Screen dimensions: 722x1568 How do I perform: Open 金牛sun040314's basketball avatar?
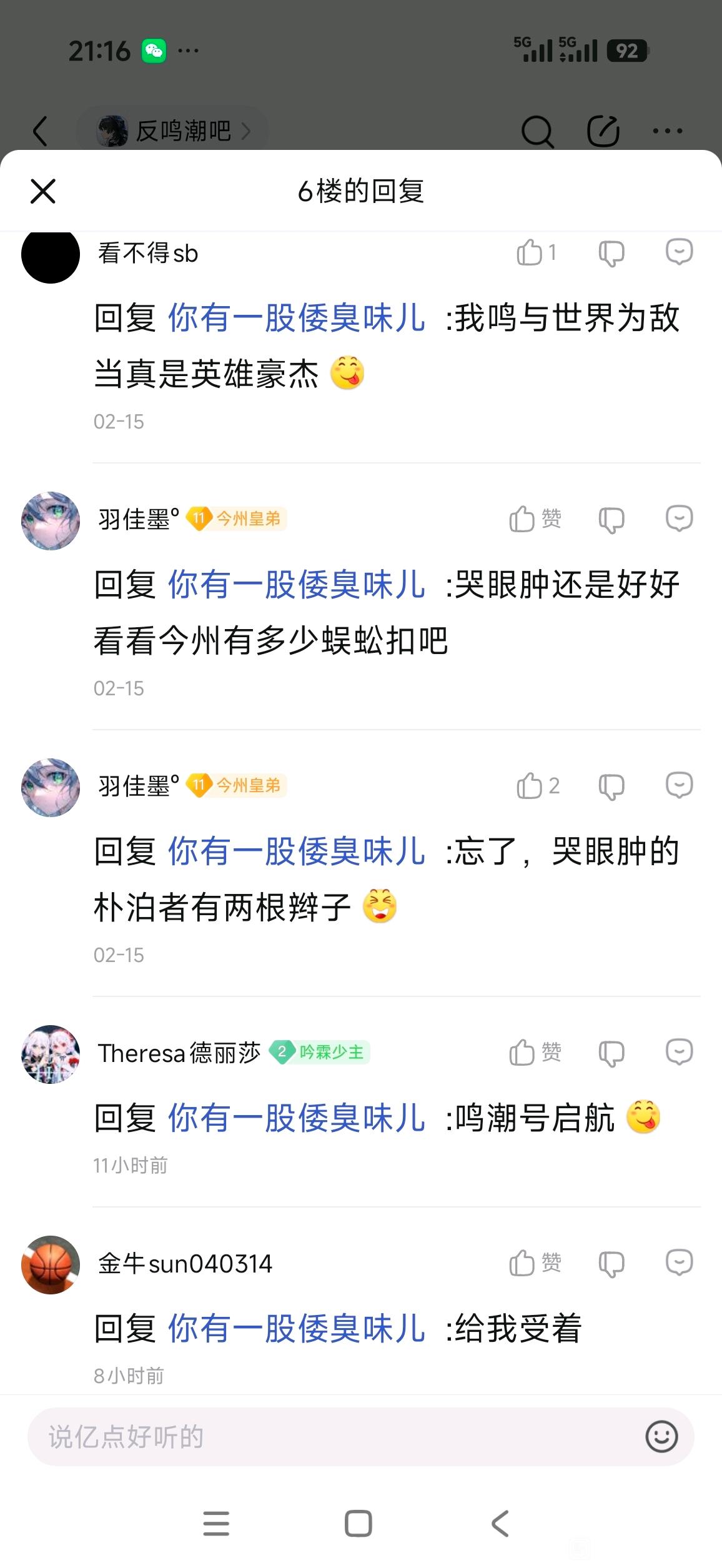coord(51,1264)
